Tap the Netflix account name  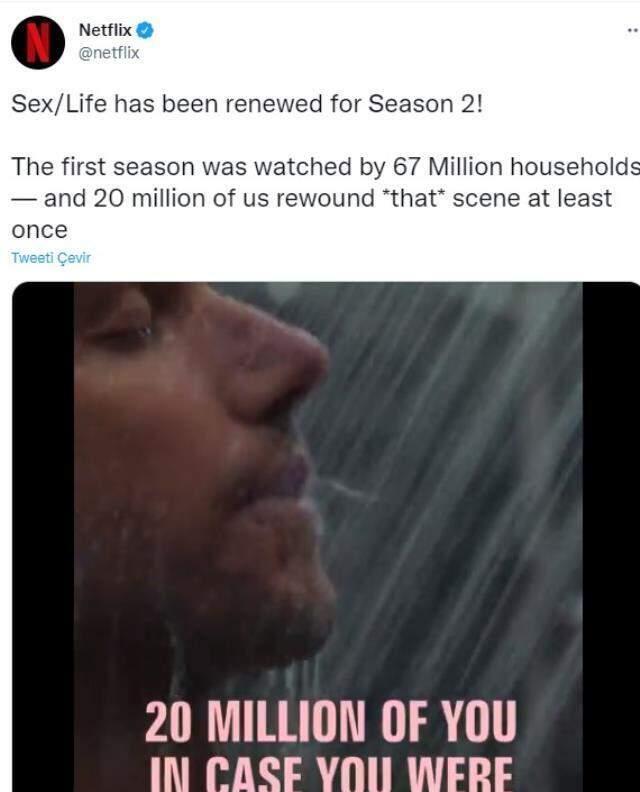click(105, 30)
